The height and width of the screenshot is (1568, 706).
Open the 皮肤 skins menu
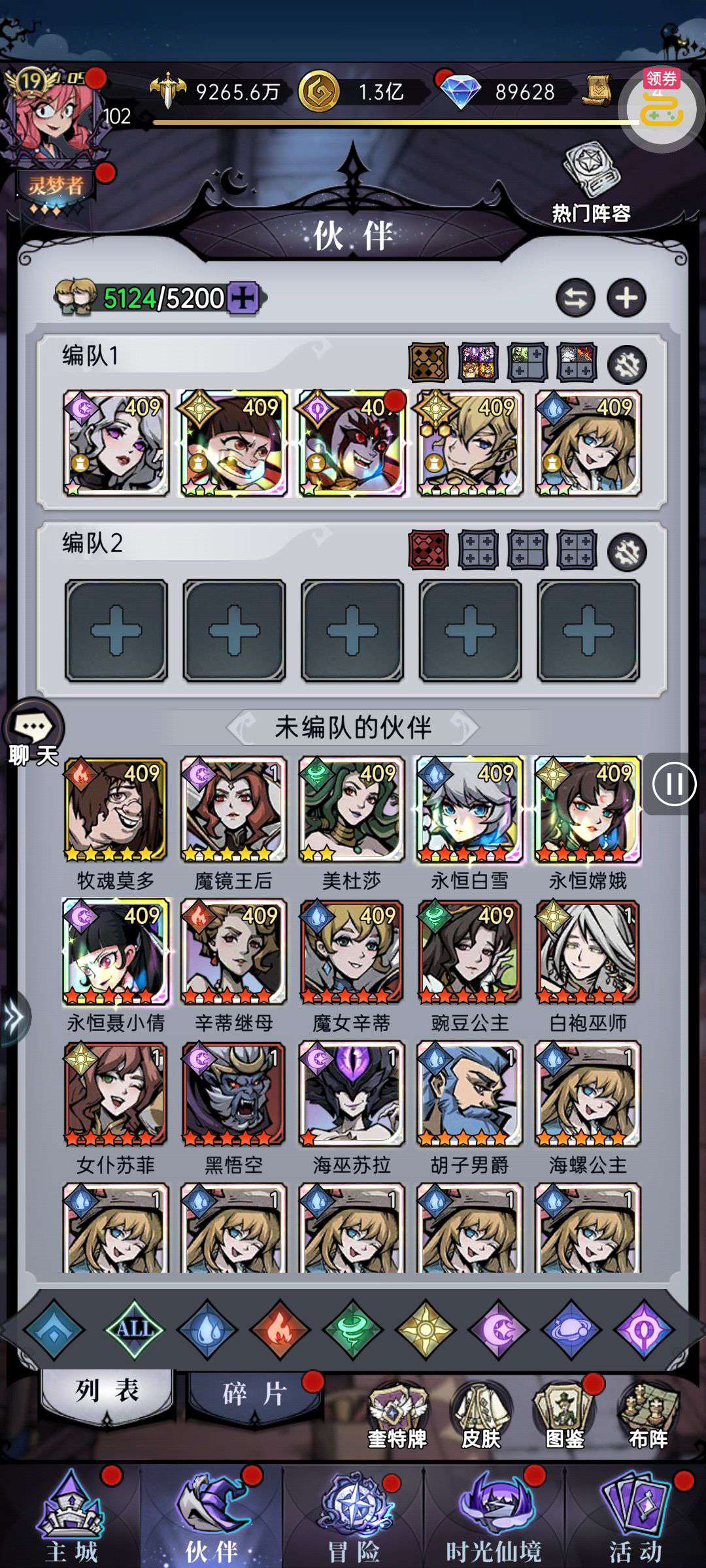coord(480,1416)
